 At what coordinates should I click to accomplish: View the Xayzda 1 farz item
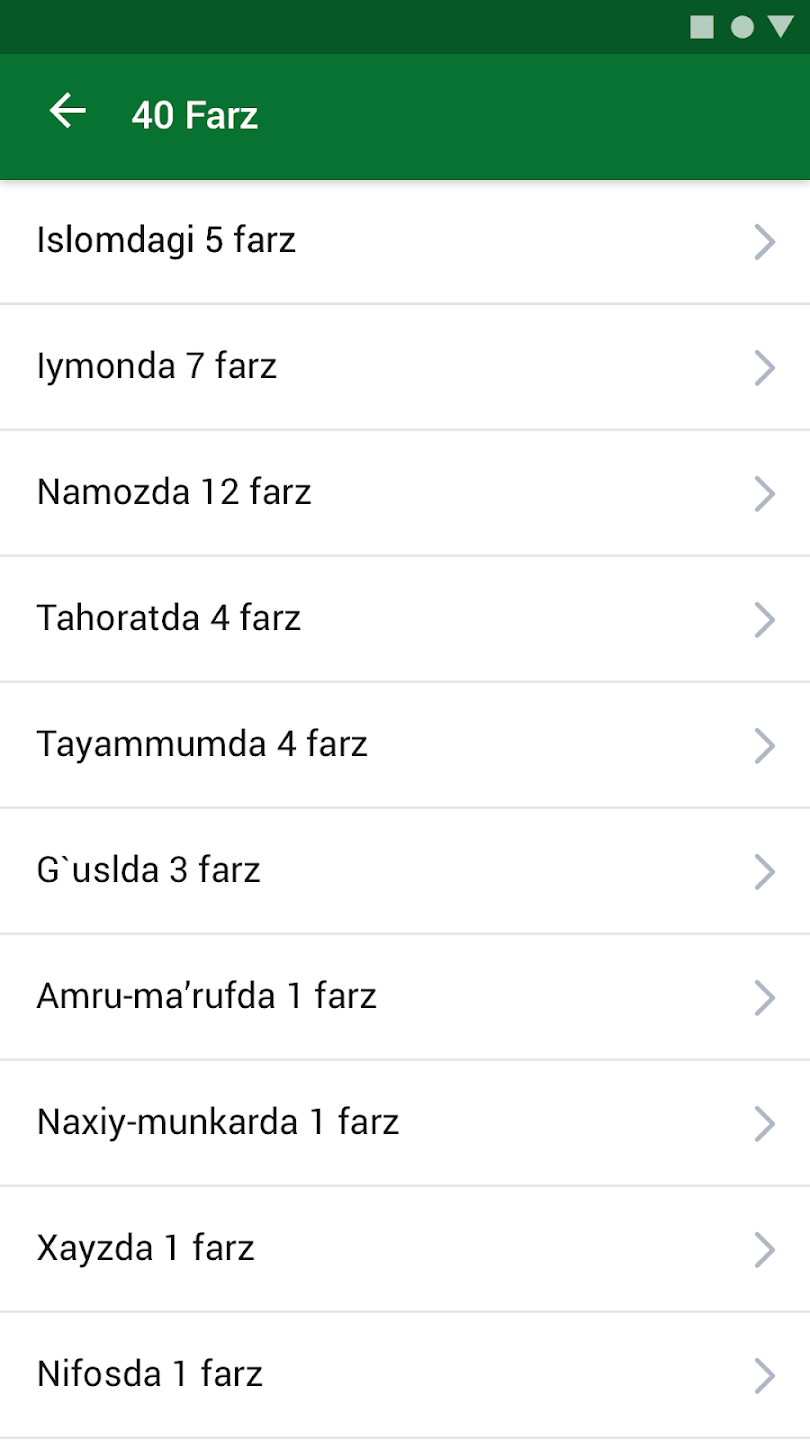(x=404, y=1249)
